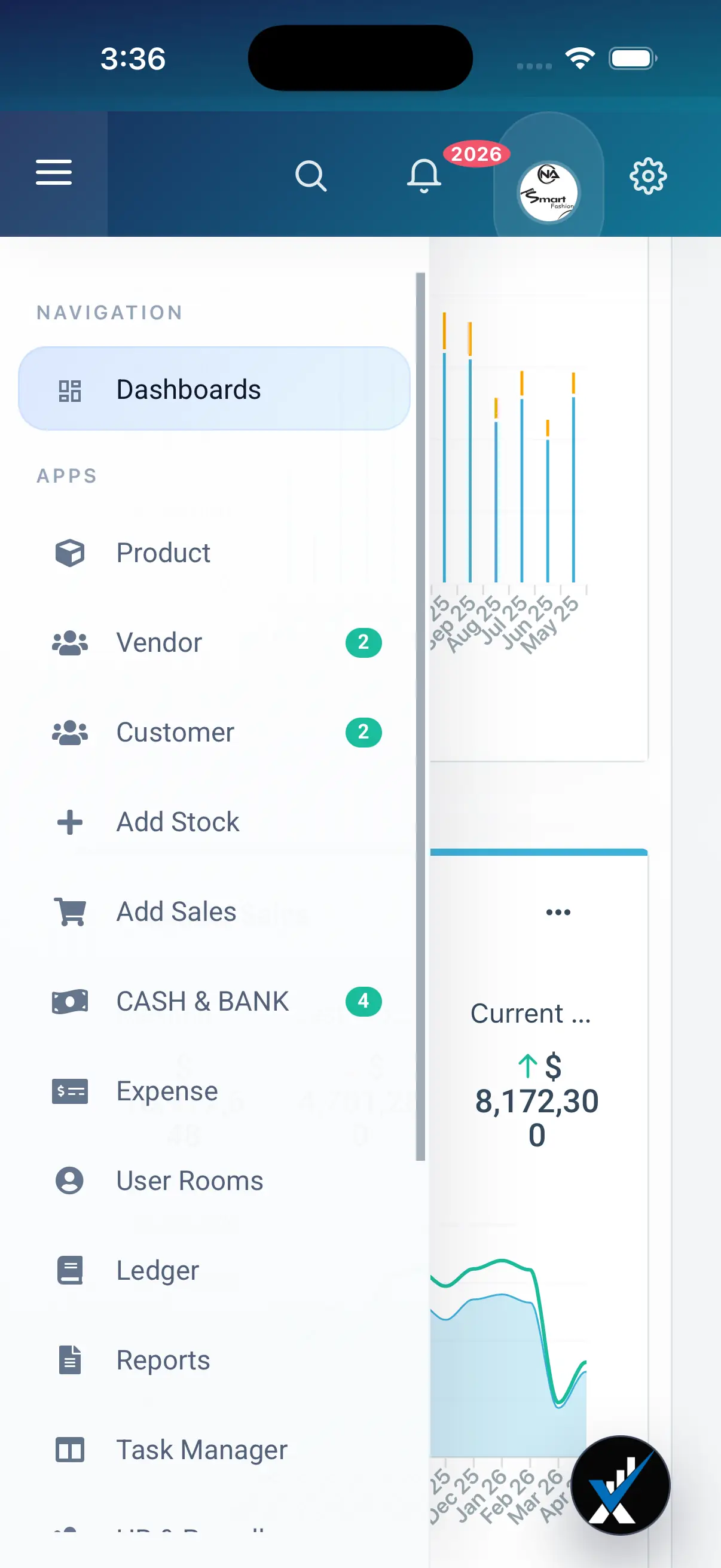Image resolution: width=721 pixels, height=1568 pixels.
Task: Select the CASH & BANK money icon
Action: click(69, 1001)
